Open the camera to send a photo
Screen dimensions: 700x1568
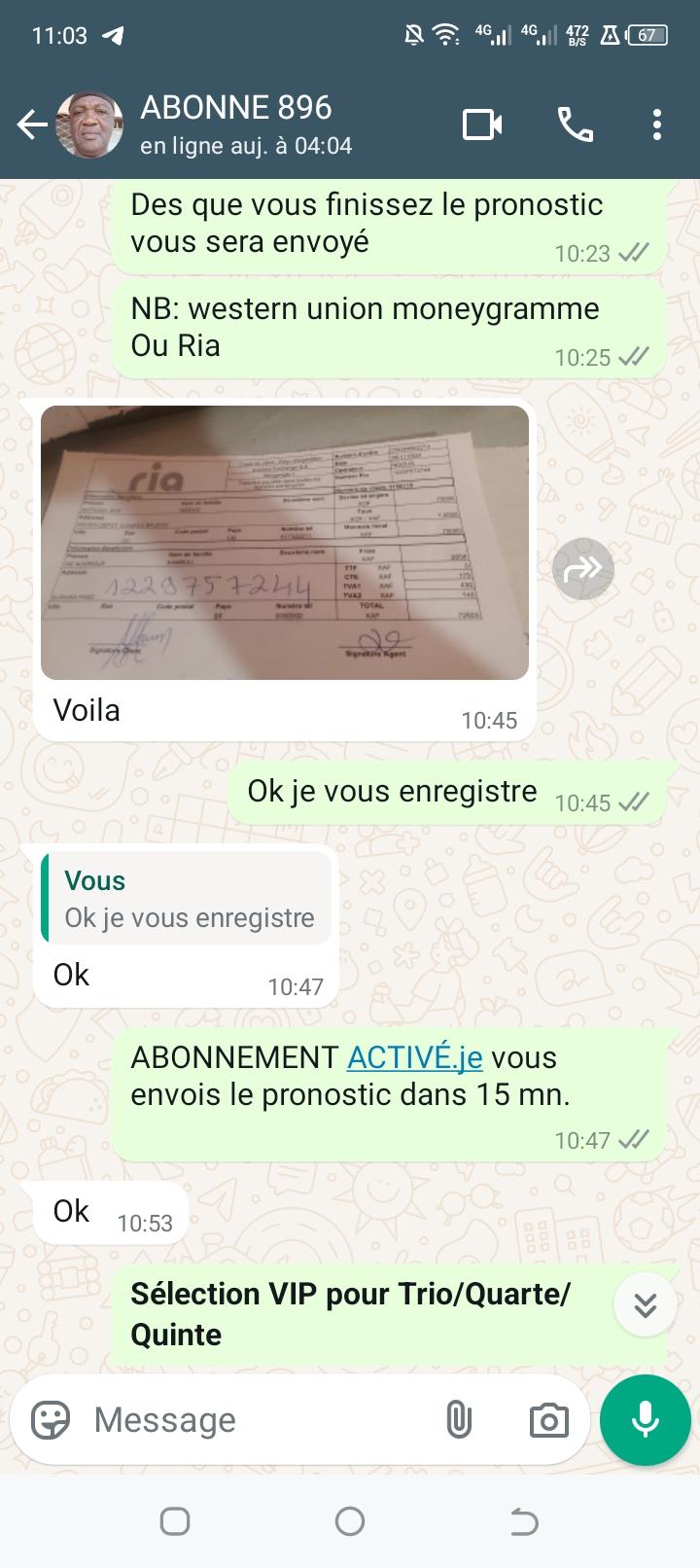tap(548, 1420)
